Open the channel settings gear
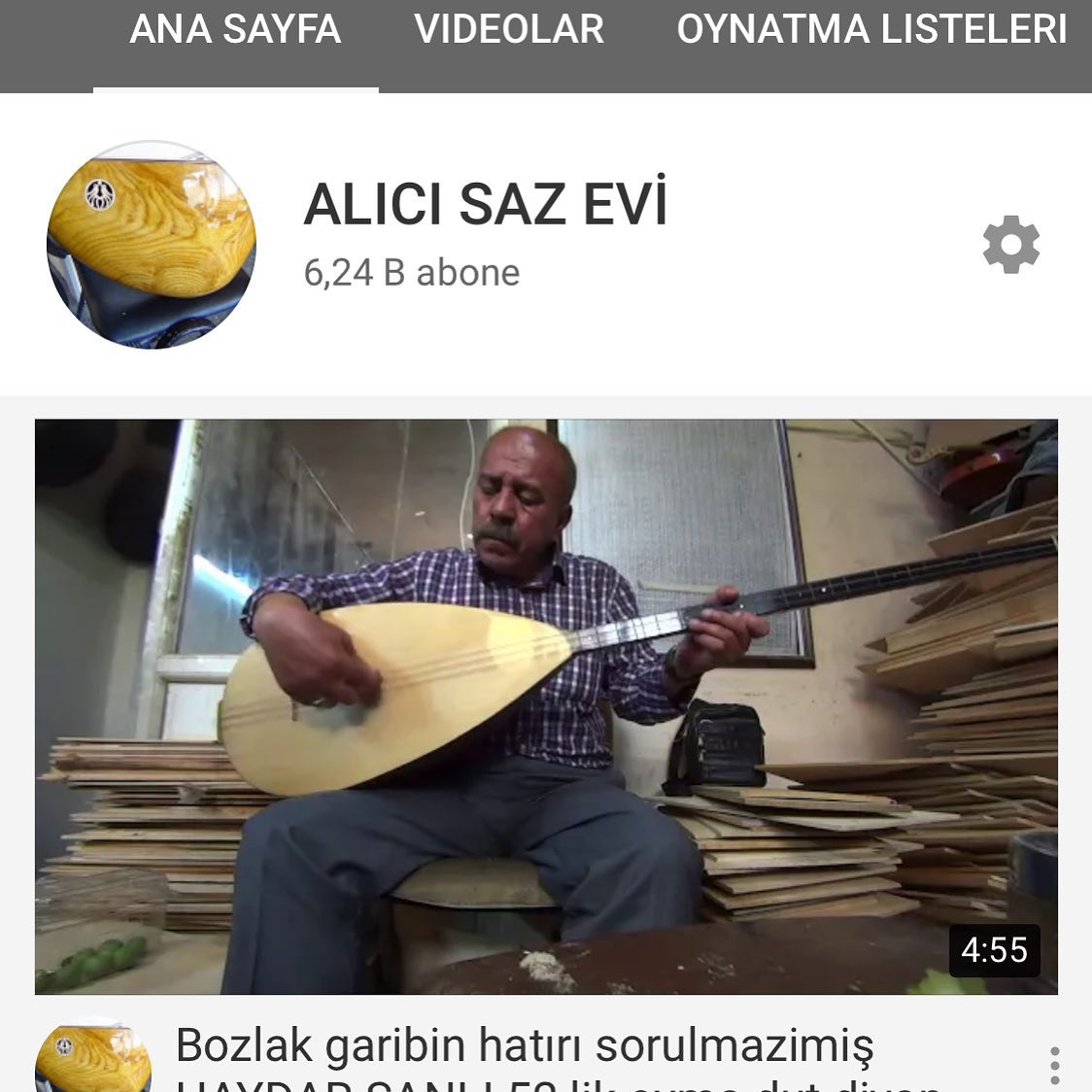1092x1092 pixels. (x=1011, y=245)
